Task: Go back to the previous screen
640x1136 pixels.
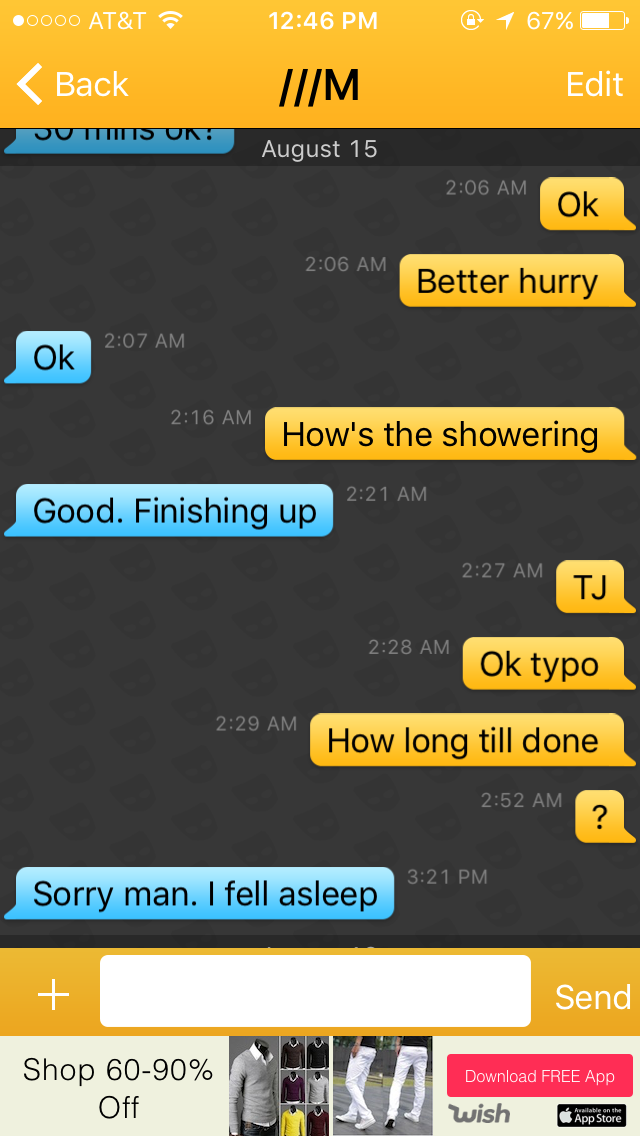Action: tap(72, 85)
